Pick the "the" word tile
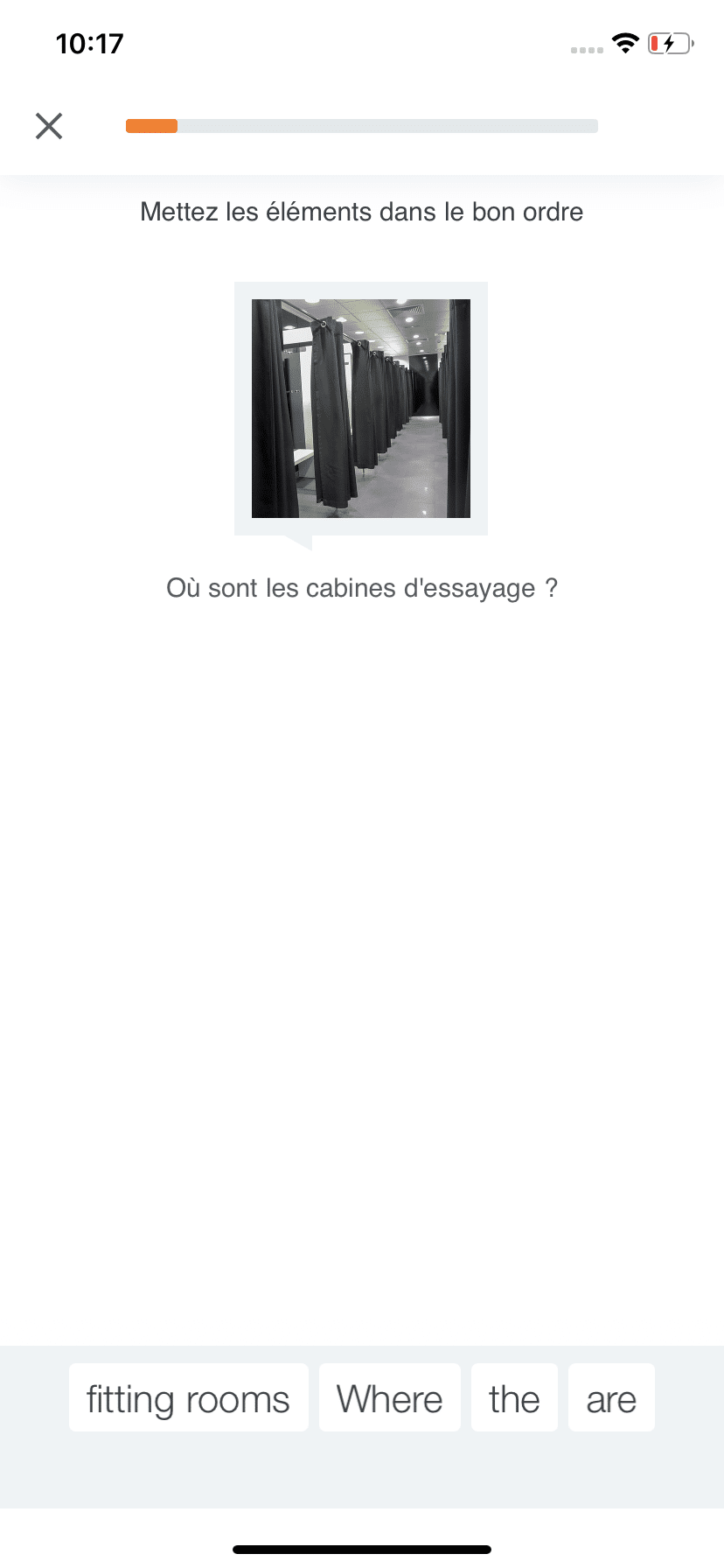The width and height of the screenshot is (724, 1568). (x=514, y=1397)
